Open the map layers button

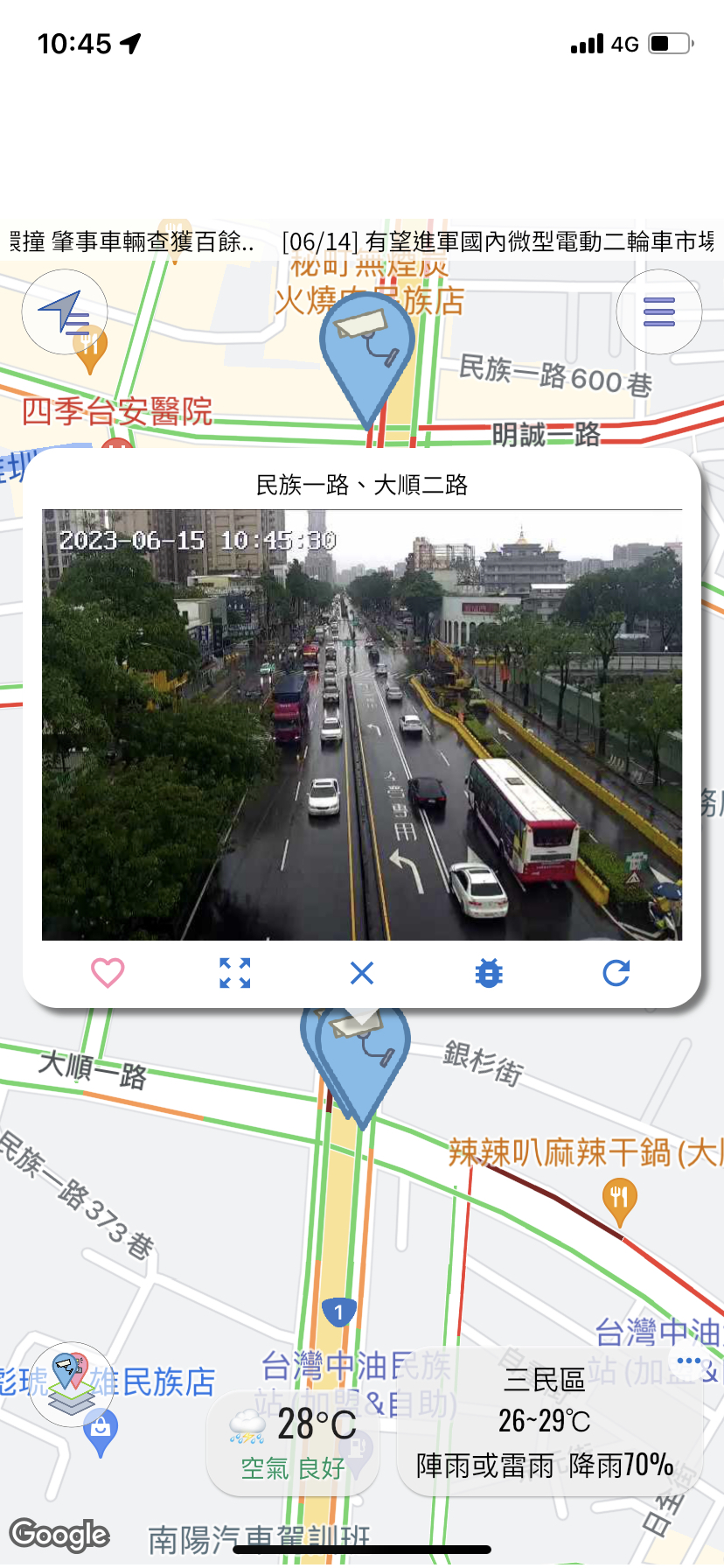point(71,1383)
